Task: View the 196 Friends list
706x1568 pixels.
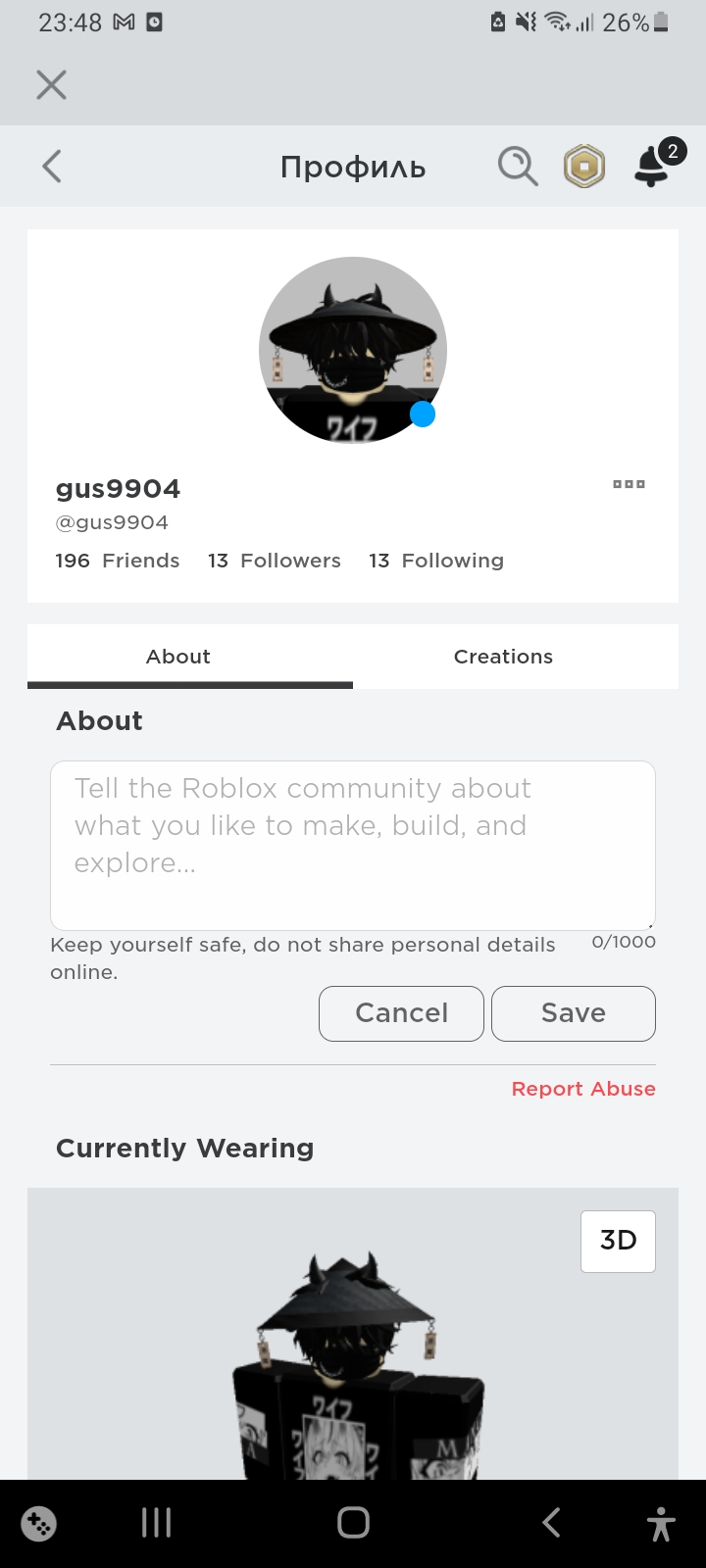Action: (x=118, y=561)
